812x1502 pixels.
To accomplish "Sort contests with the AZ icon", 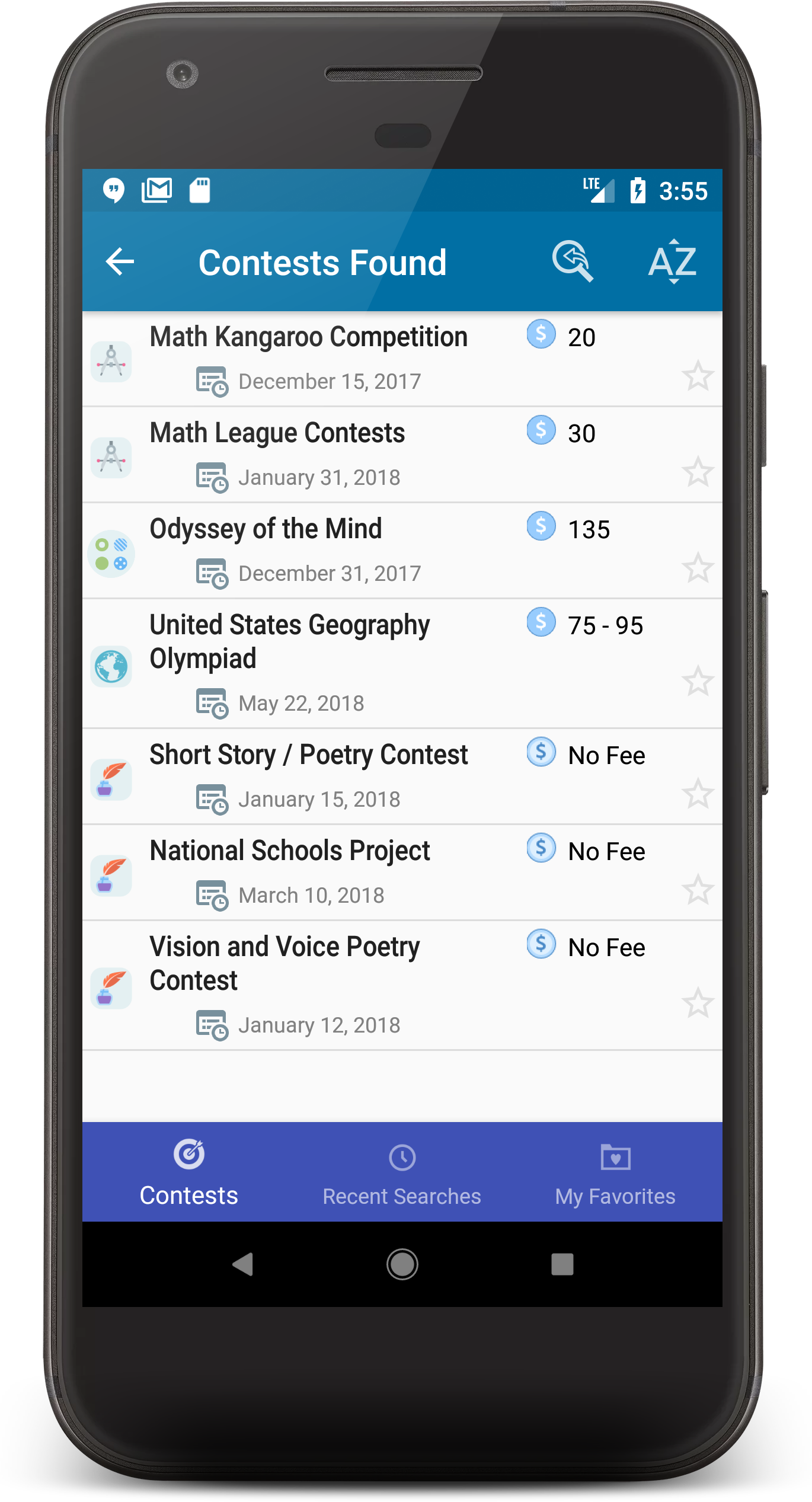I will pyautogui.click(x=673, y=261).
